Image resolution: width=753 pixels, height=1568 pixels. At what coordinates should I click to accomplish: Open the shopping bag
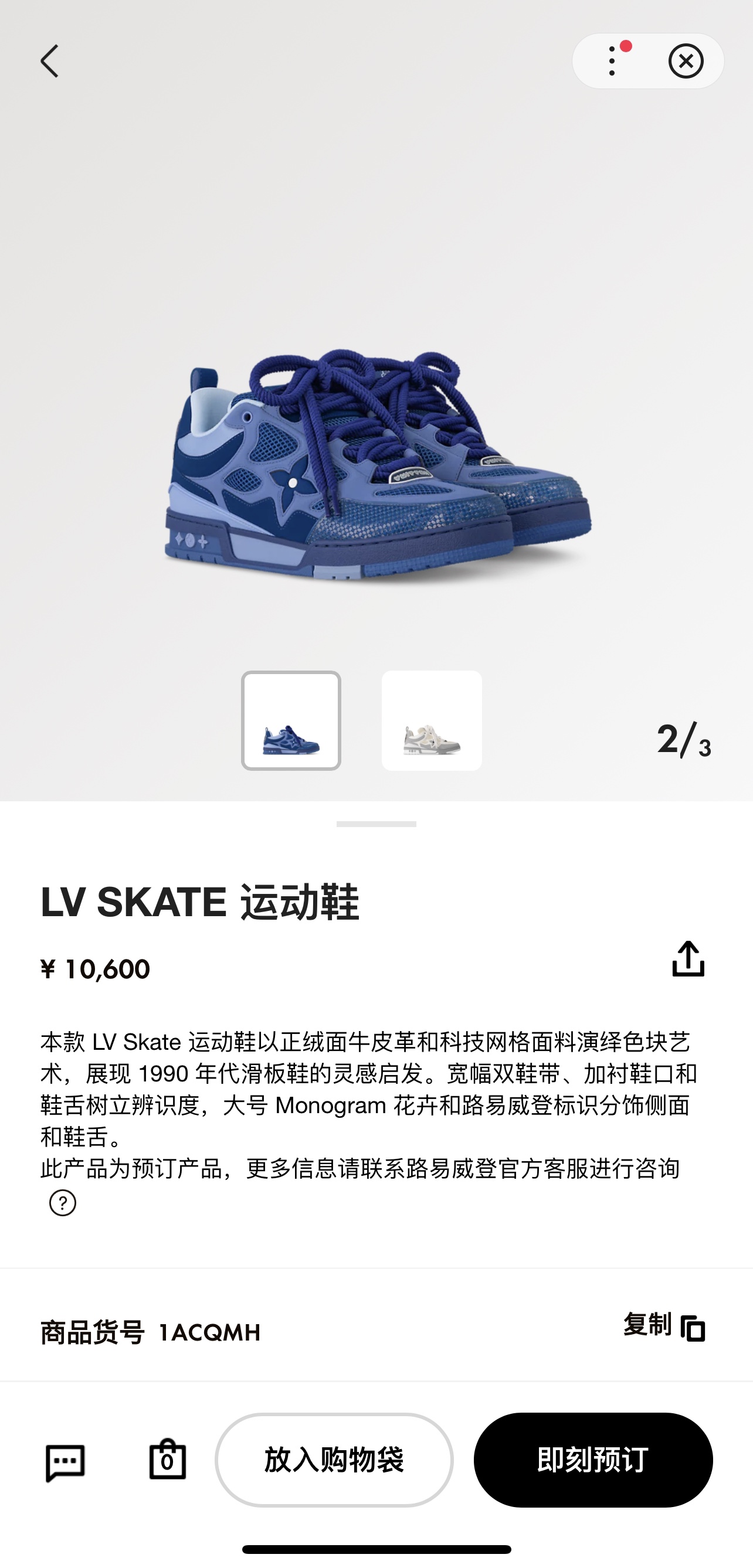pyautogui.click(x=168, y=1460)
